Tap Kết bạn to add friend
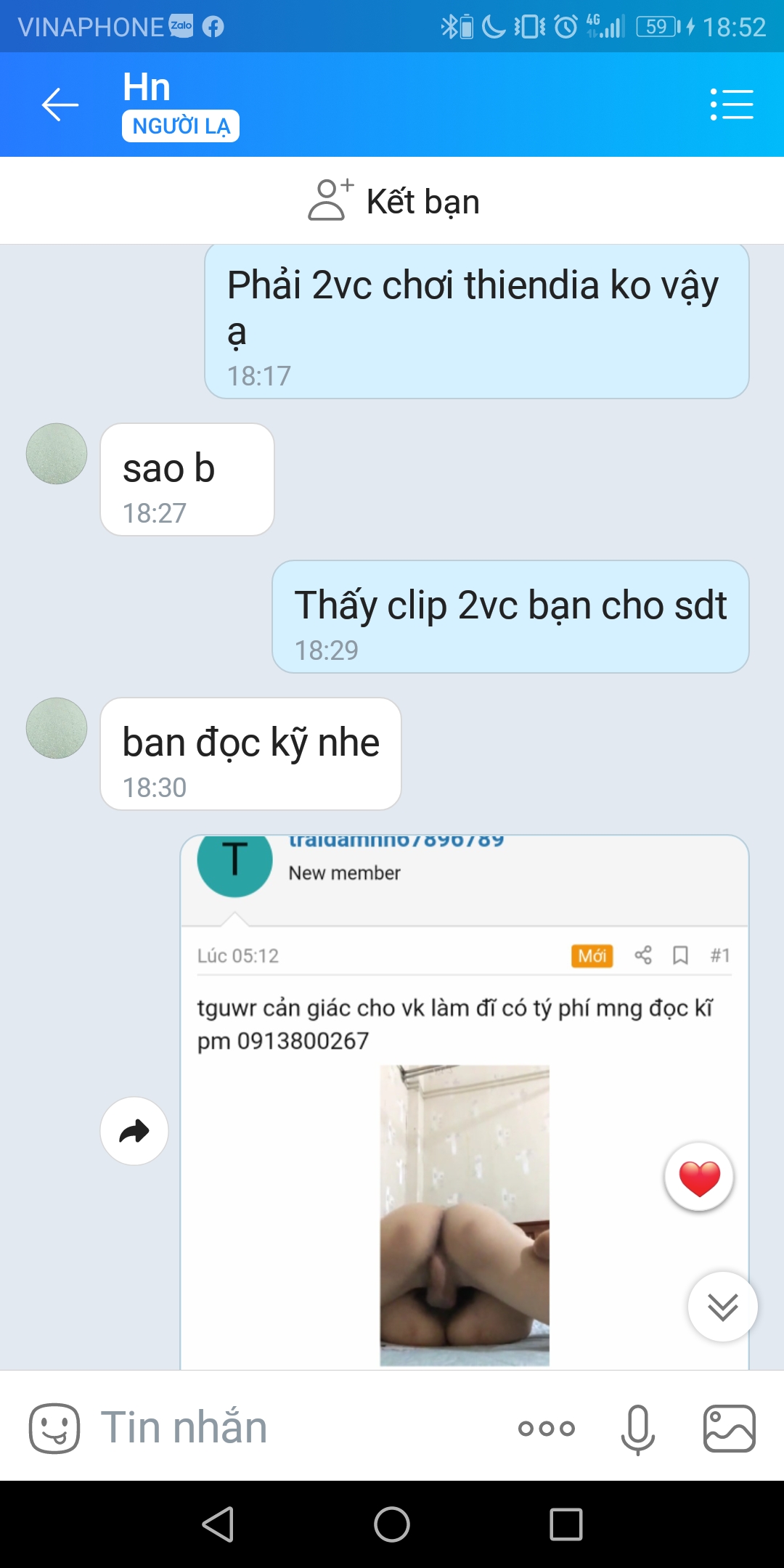 [392, 200]
